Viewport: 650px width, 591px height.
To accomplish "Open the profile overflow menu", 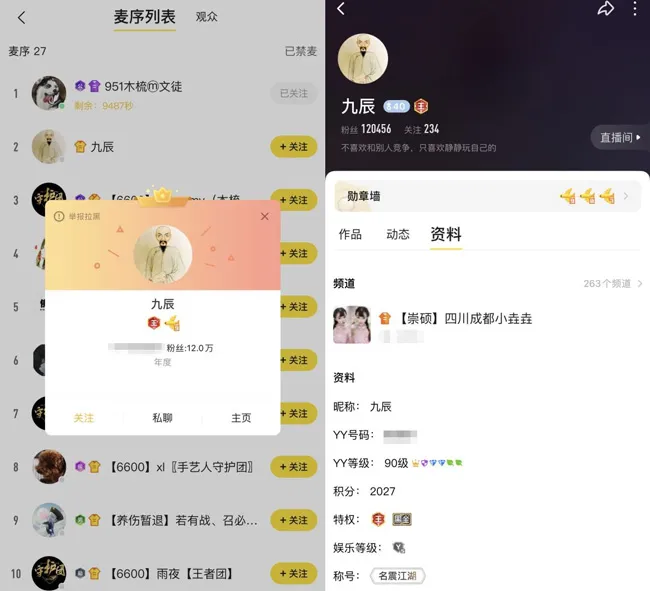I will pos(635,9).
